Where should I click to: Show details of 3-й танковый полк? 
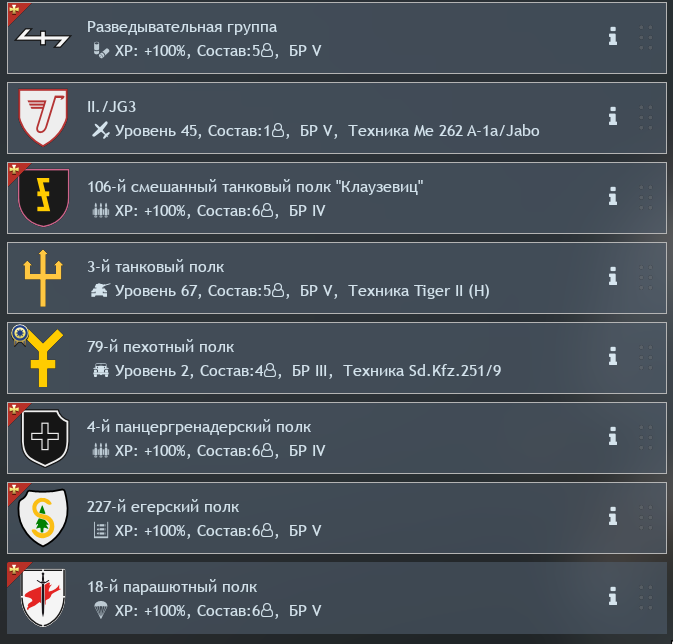pyautogui.click(x=613, y=277)
